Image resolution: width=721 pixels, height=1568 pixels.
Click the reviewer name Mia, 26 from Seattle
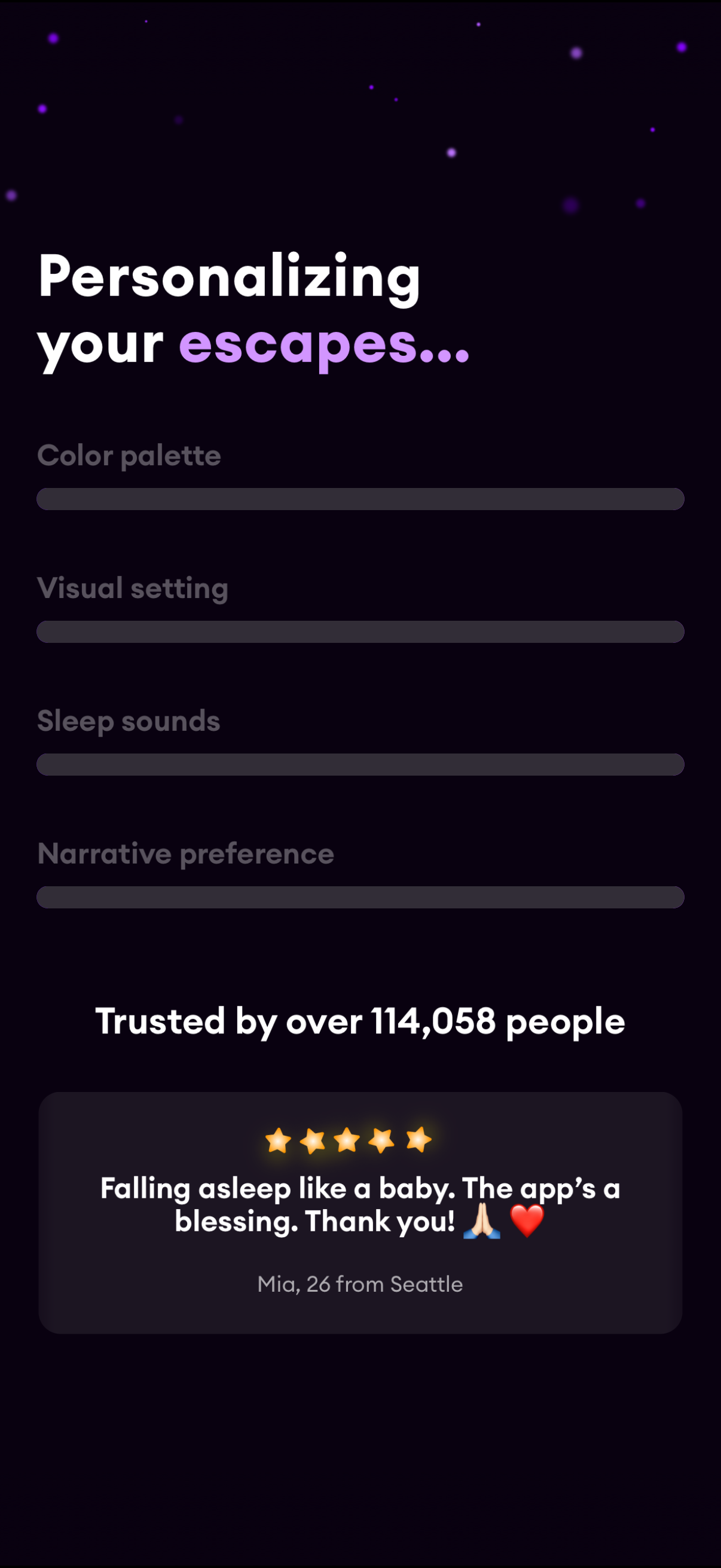point(360,1283)
